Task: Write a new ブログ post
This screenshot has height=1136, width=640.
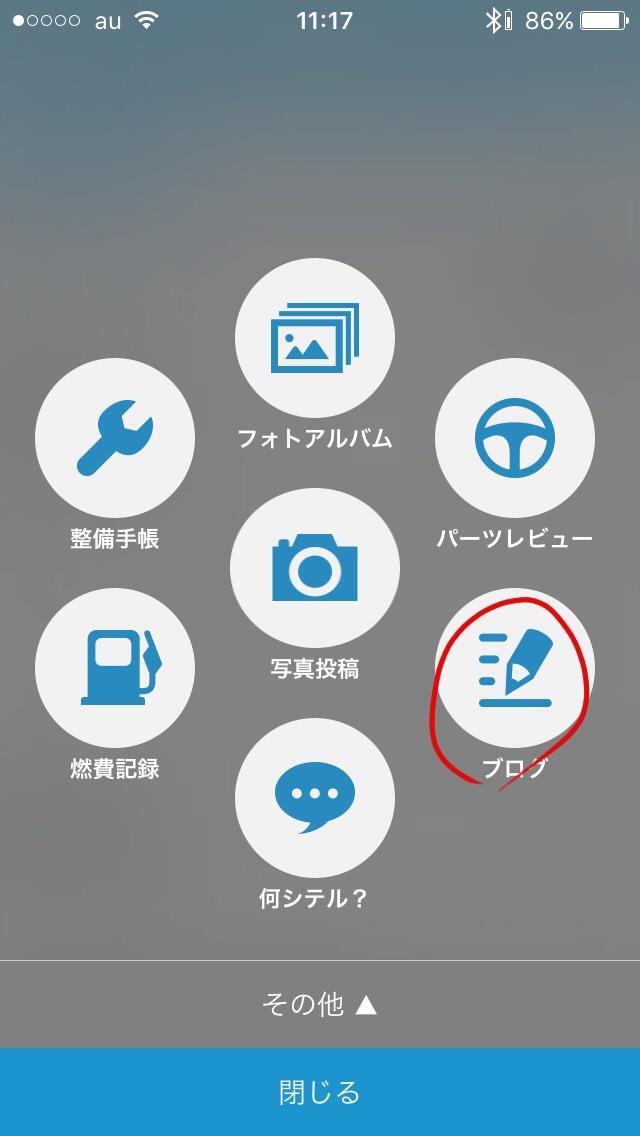Action: click(x=515, y=668)
